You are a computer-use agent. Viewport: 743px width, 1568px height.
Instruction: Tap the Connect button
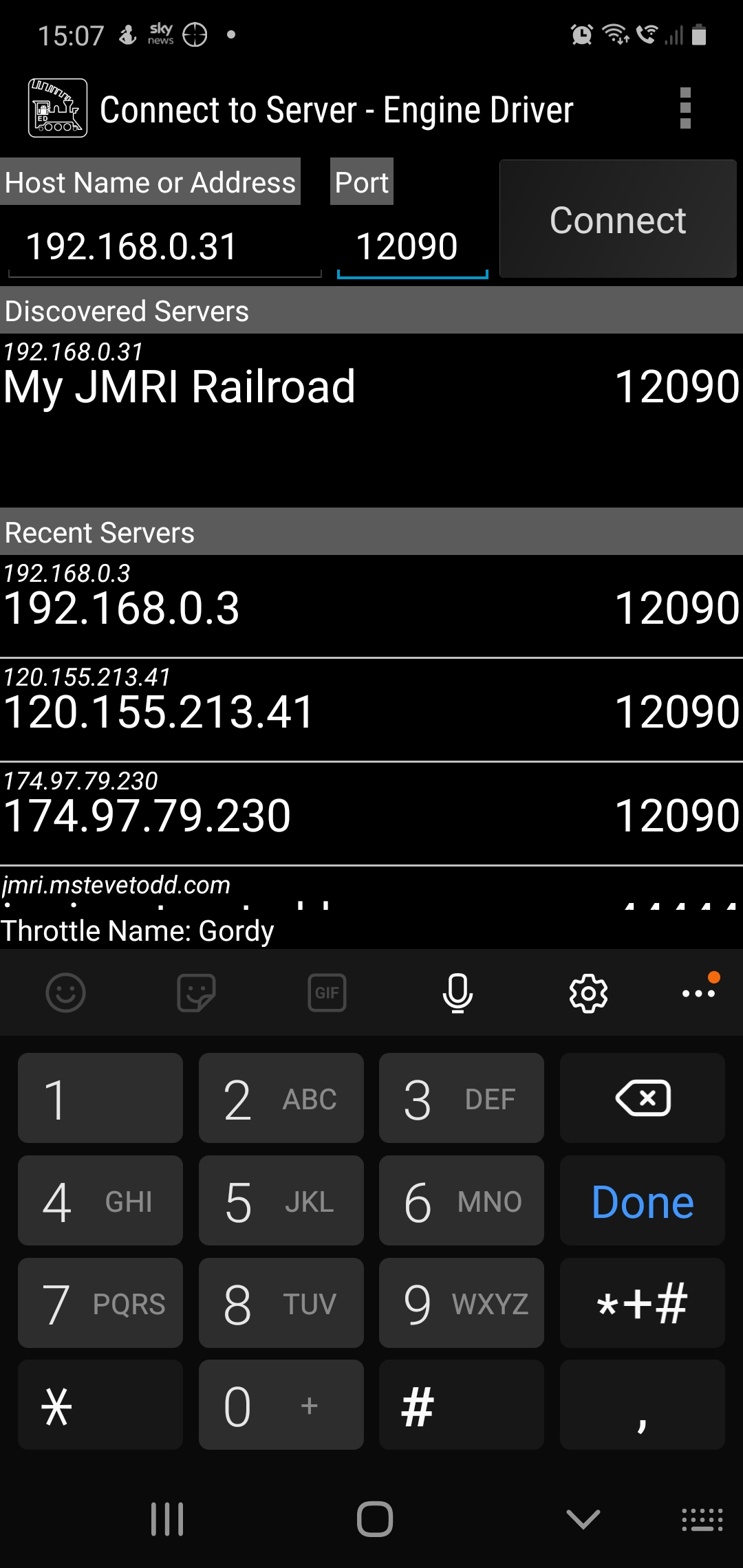(618, 219)
